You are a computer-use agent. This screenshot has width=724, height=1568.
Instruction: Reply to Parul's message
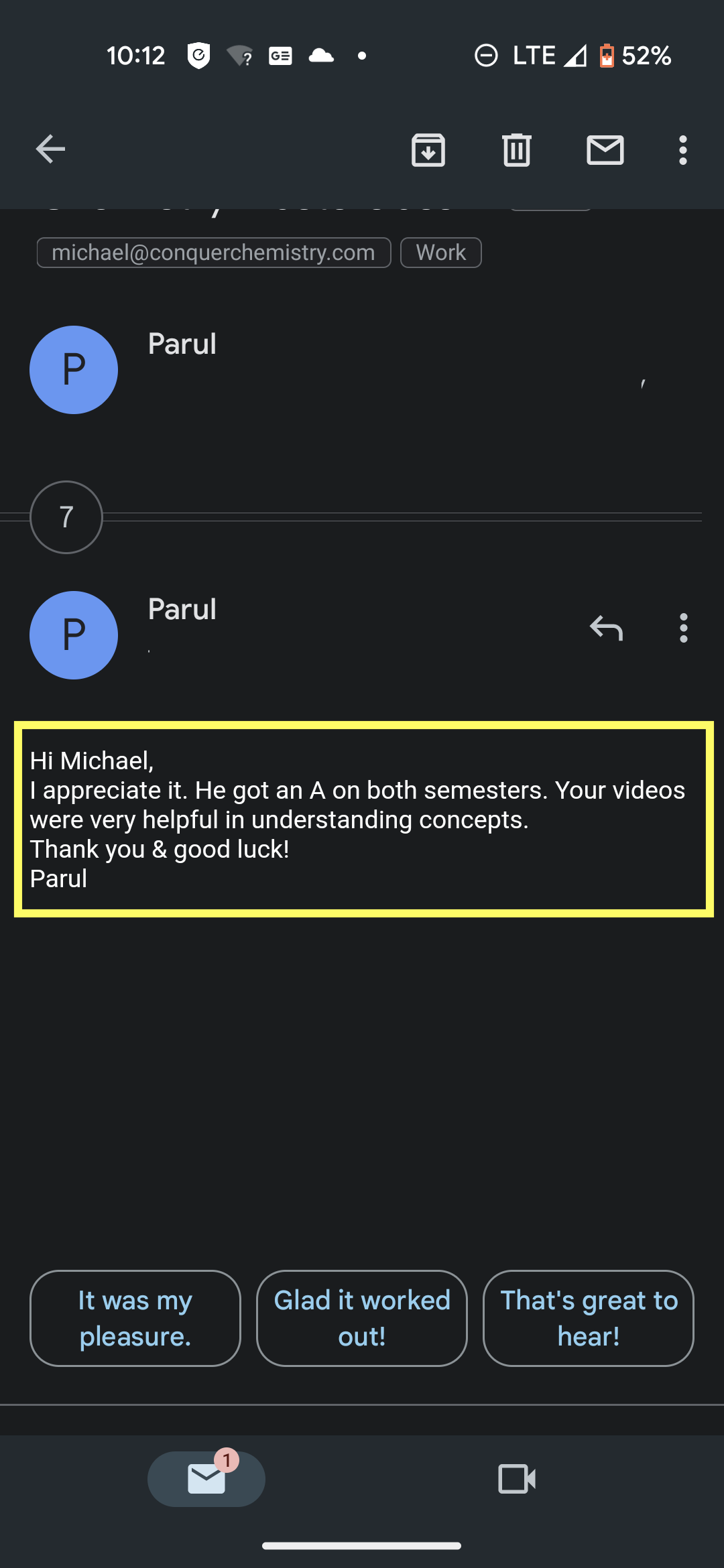[606, 628]
